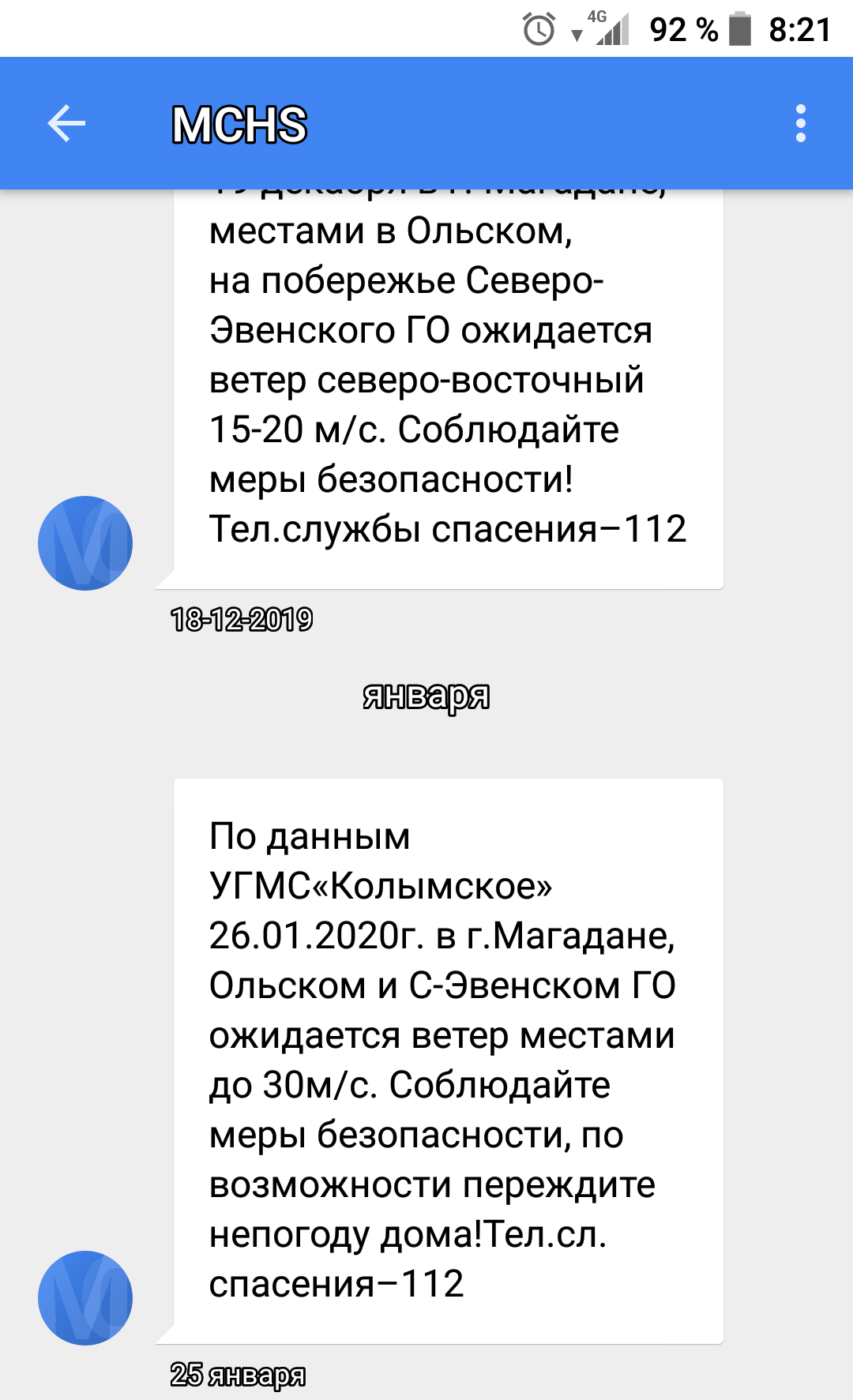Go back to the conversations list
This screenshot has height=1400, width=853.
66,124
